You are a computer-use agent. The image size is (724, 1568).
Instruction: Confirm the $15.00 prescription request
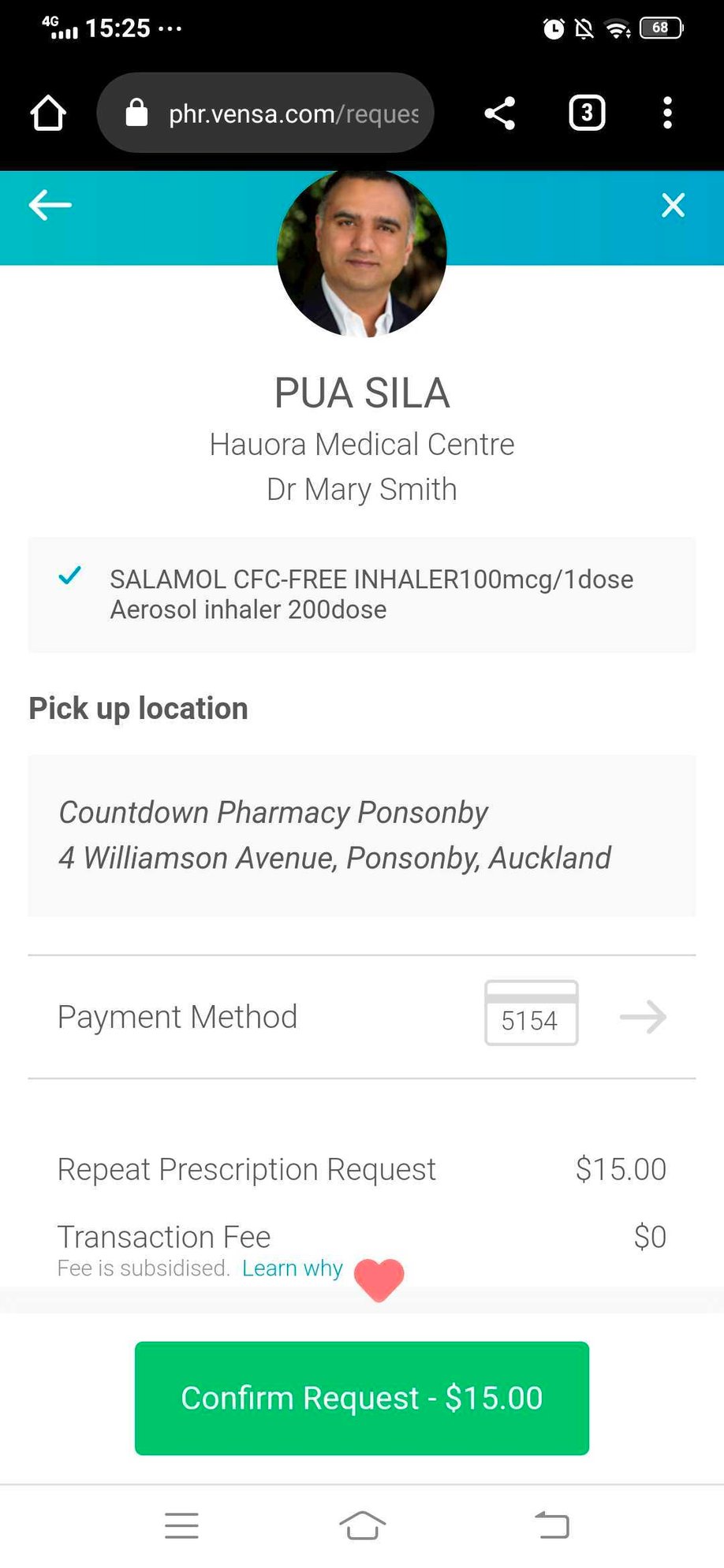coord(361,1398)
